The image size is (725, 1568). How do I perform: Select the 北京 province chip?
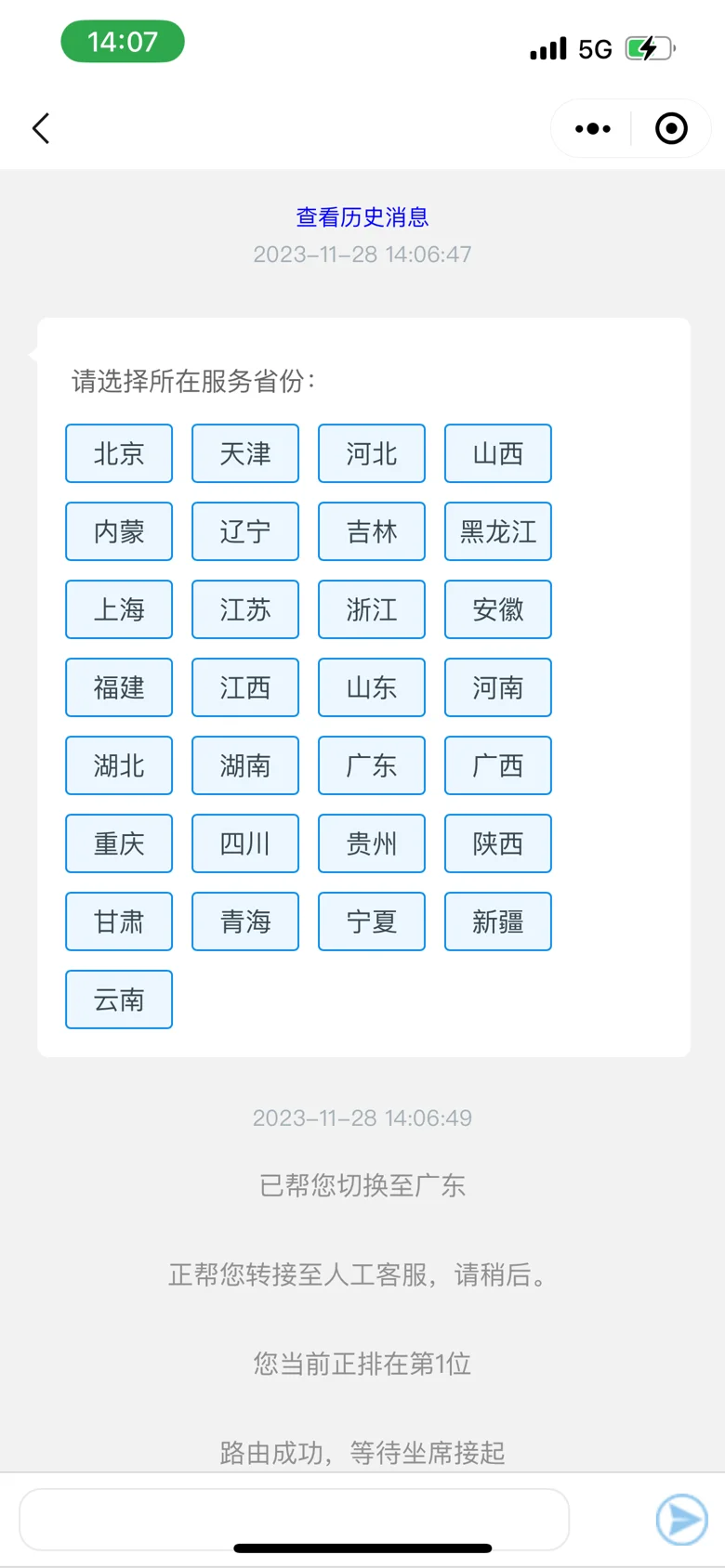[x=119, y=453]
